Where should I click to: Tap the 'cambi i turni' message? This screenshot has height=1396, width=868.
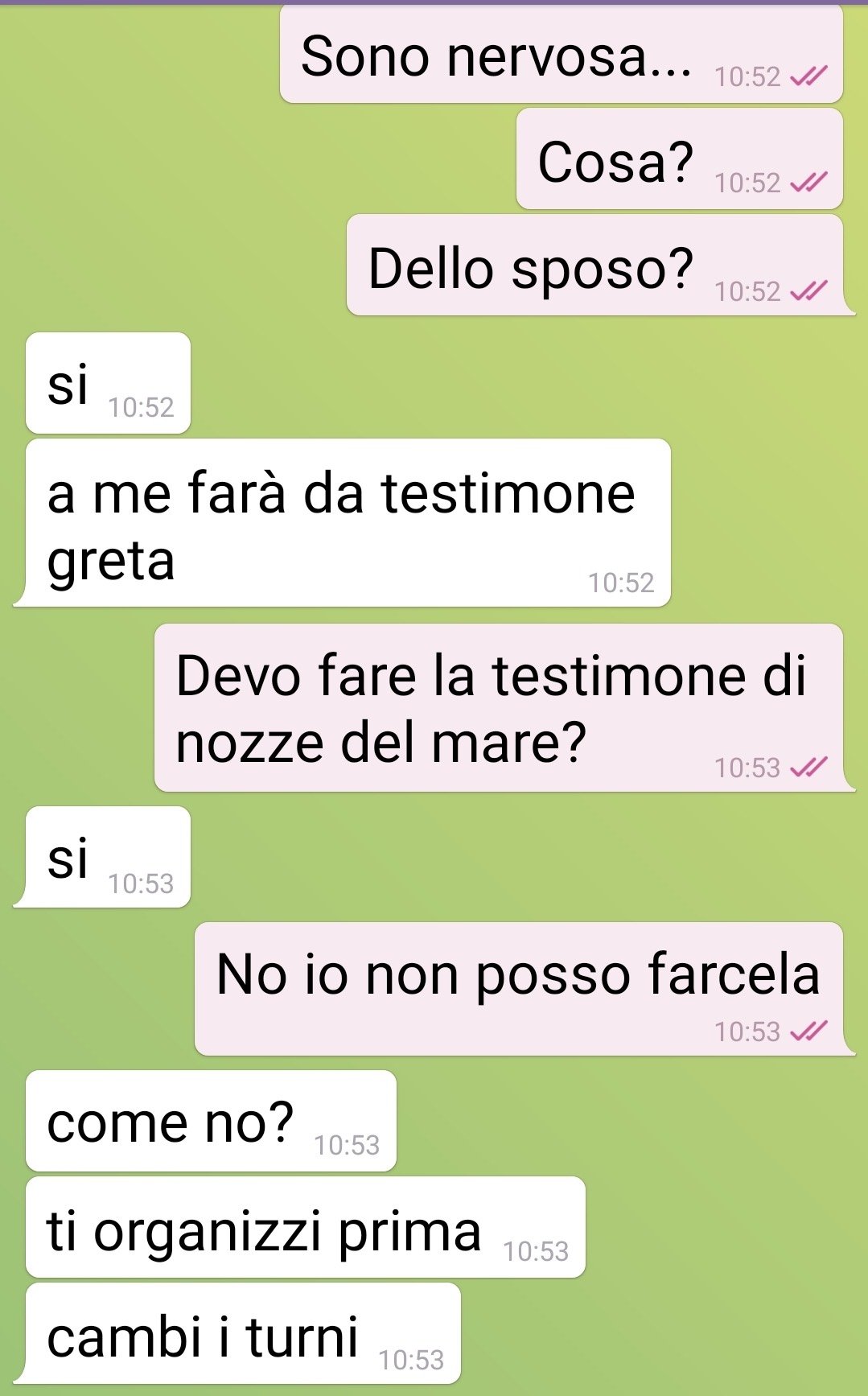pyautogui.click(x=241, y=1334)
